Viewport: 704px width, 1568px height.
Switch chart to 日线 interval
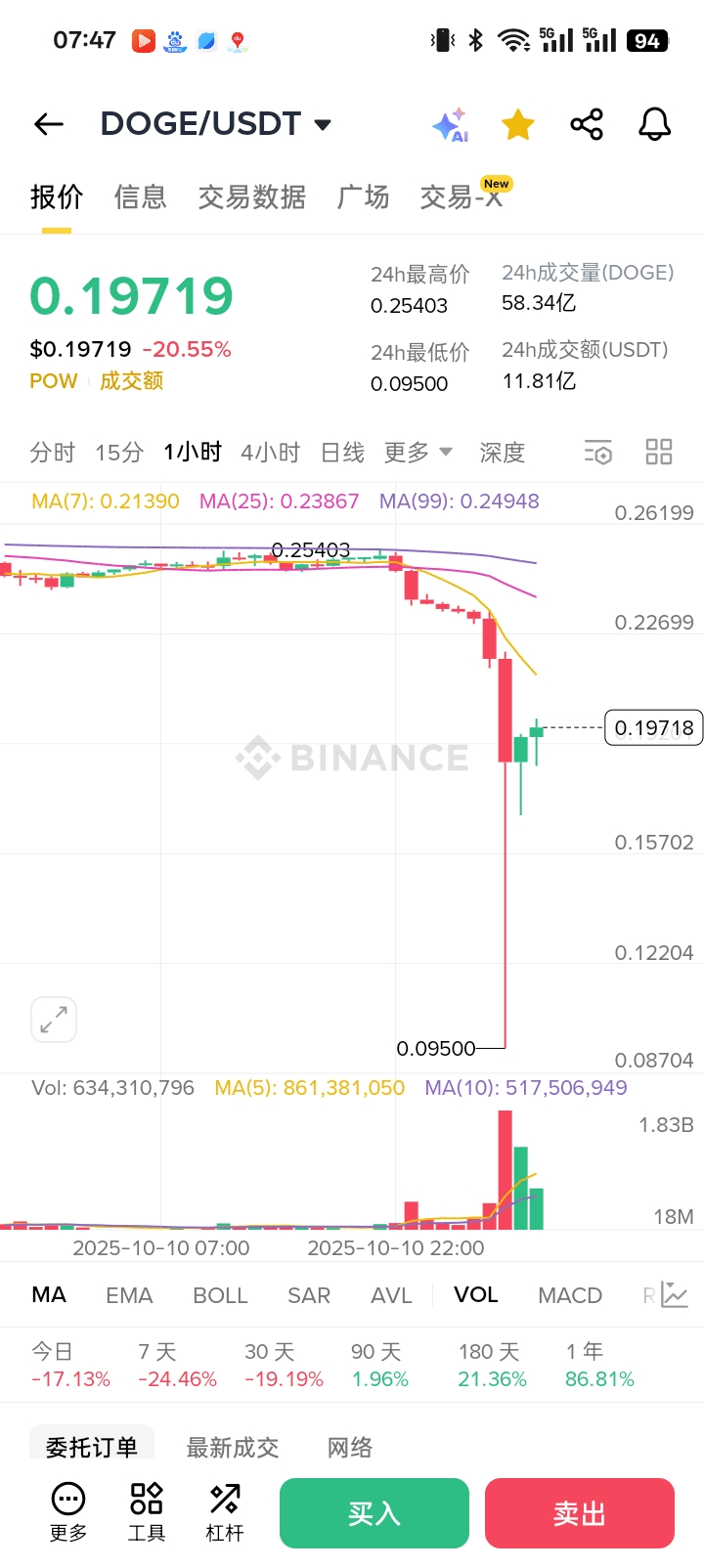pyautogui.click(x=342, y=453)
